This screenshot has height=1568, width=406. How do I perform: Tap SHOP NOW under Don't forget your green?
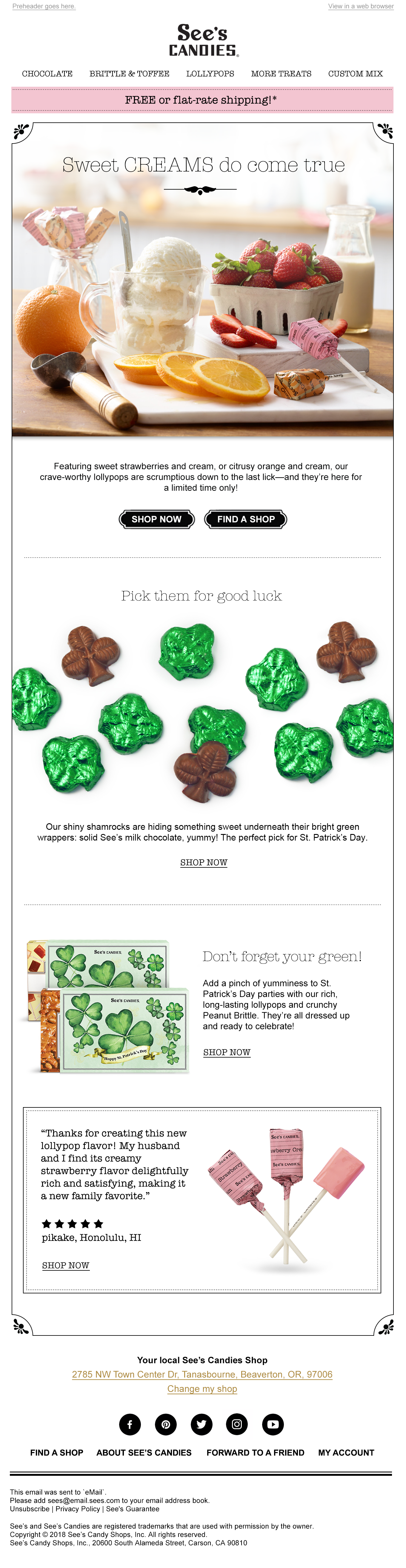click(x=227, y=1052)
